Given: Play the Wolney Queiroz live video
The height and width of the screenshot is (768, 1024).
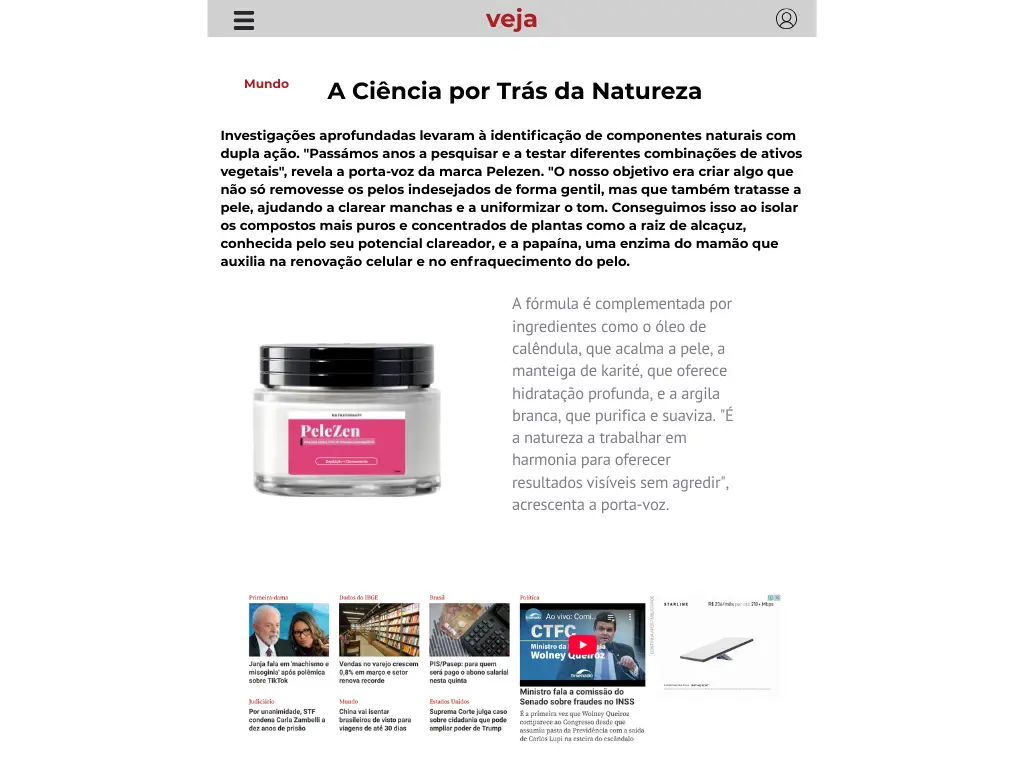Looking at the screenshot, I should 583,645.
